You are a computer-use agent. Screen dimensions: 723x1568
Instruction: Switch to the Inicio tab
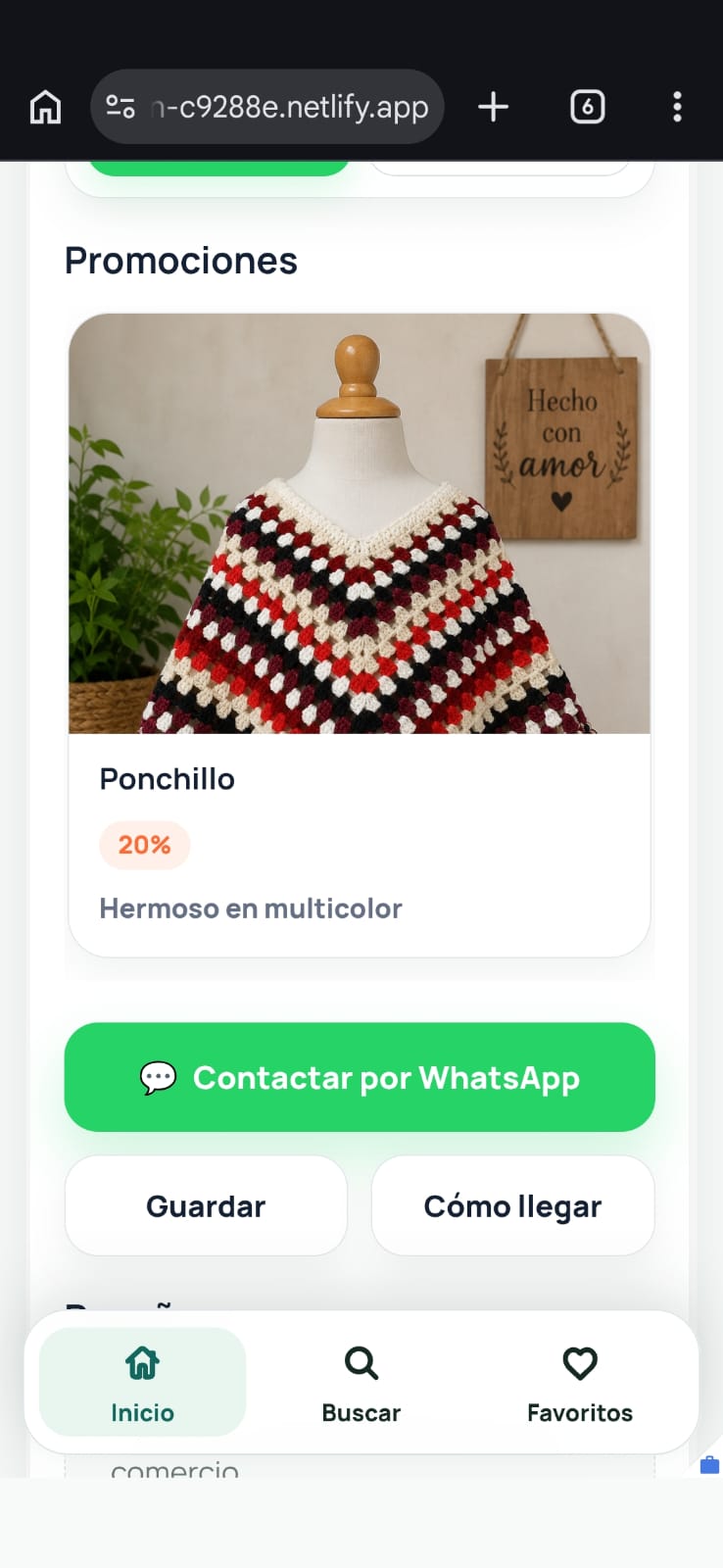[x=142, y=1382]
